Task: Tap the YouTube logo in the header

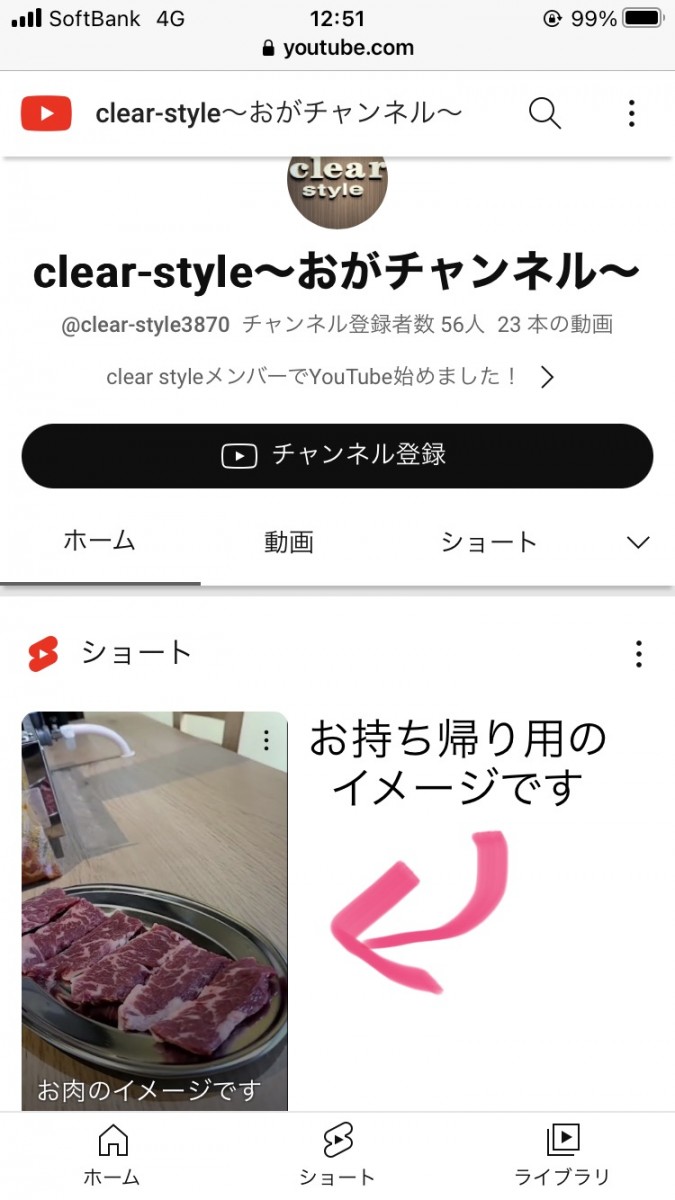Action: (46, 113)
